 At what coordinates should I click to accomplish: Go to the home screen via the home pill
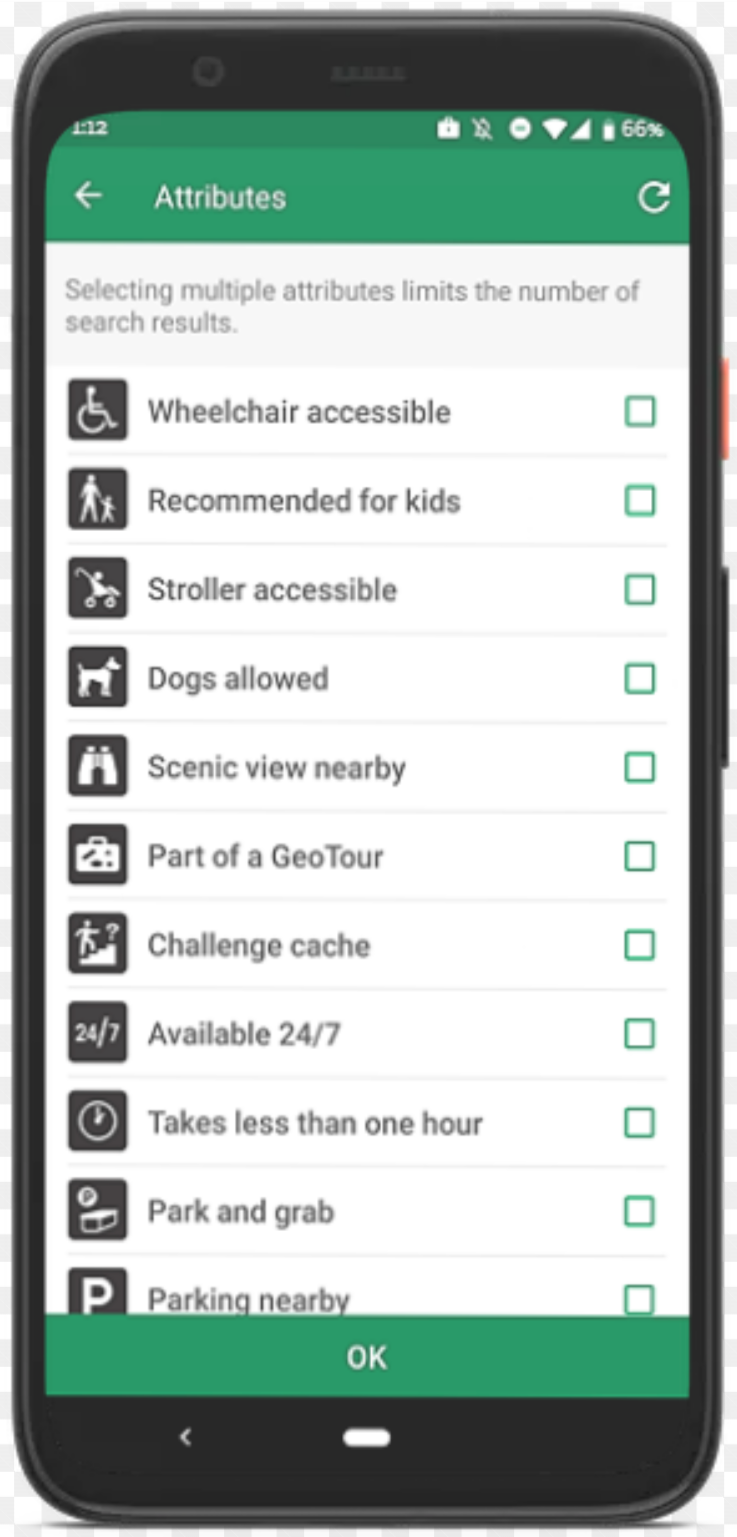(x=367, y=1438)
